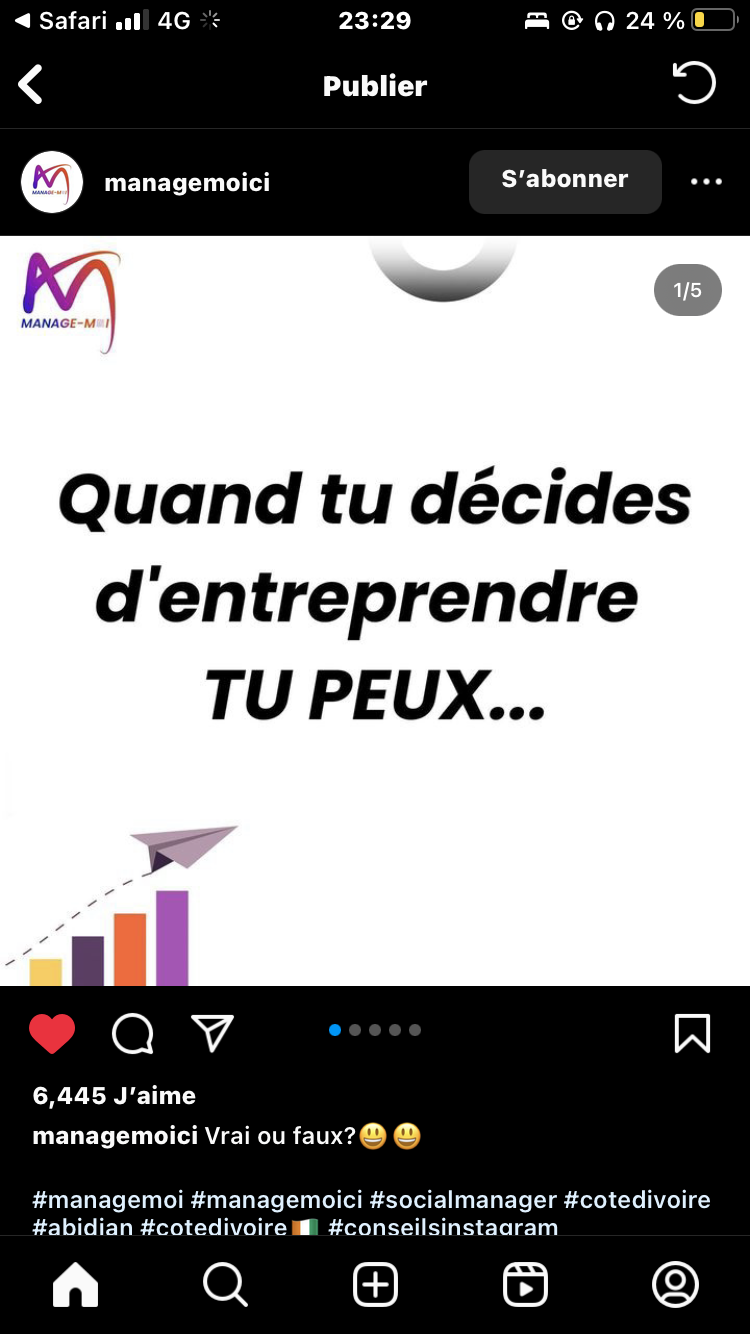Save the post with the bookmark icon

click(x=692, y=1033)
